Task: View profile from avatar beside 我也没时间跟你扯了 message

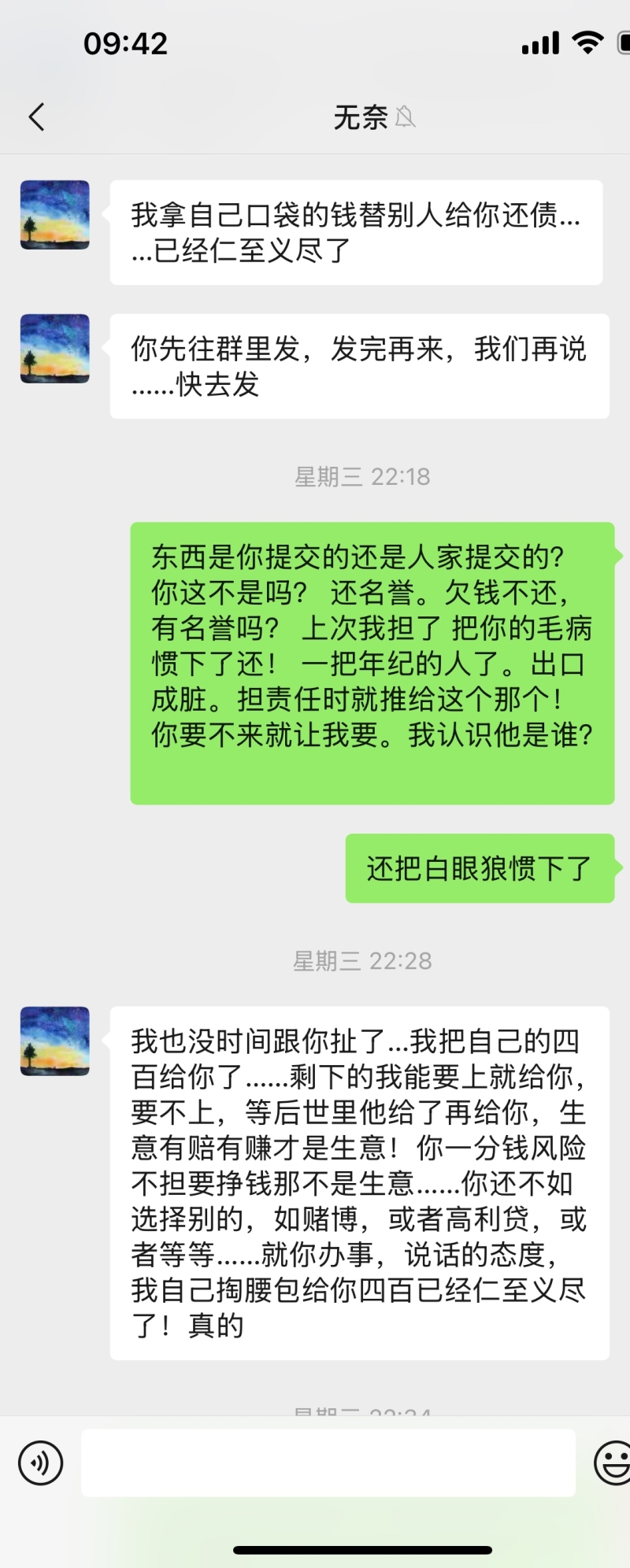Action: tap(54, 1041)
